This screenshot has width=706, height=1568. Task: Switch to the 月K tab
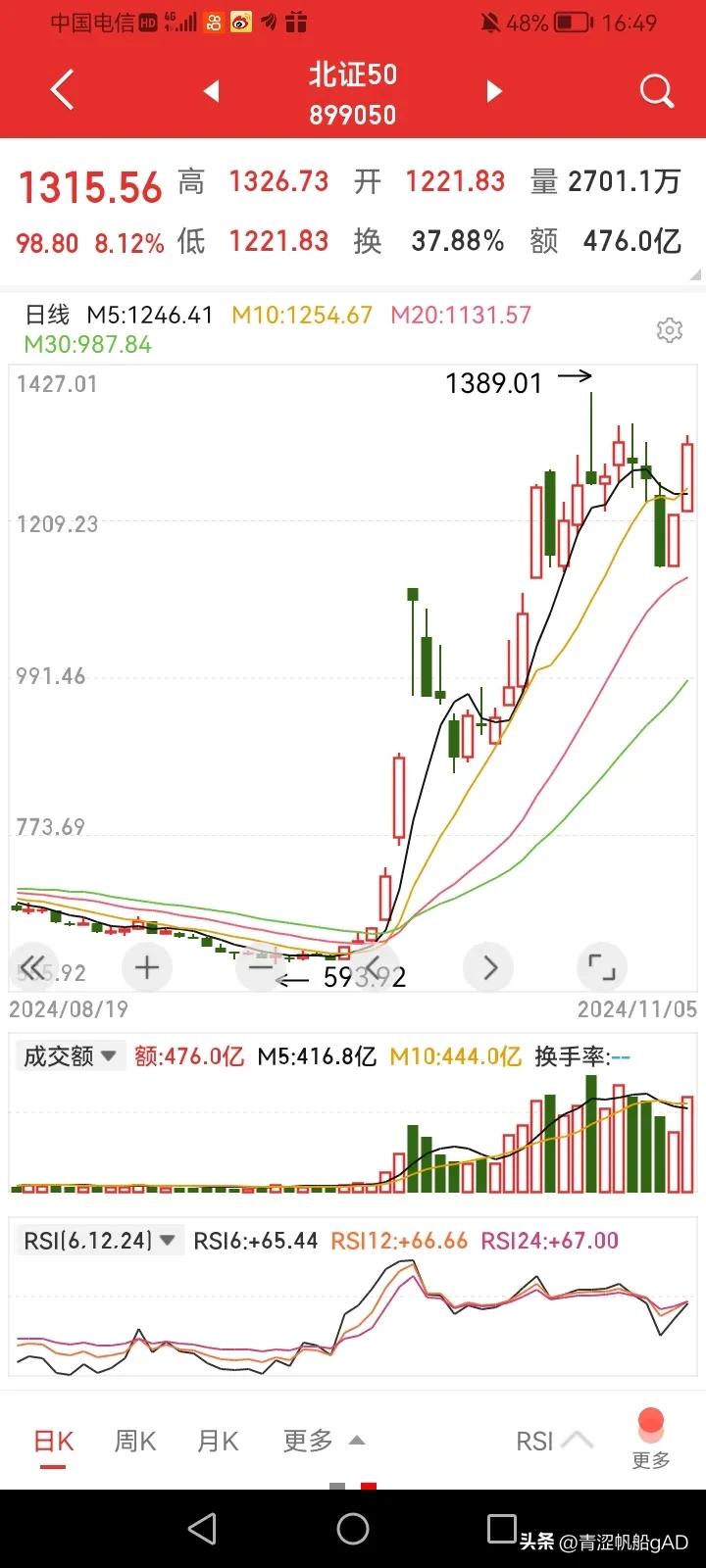[218, 1442]
